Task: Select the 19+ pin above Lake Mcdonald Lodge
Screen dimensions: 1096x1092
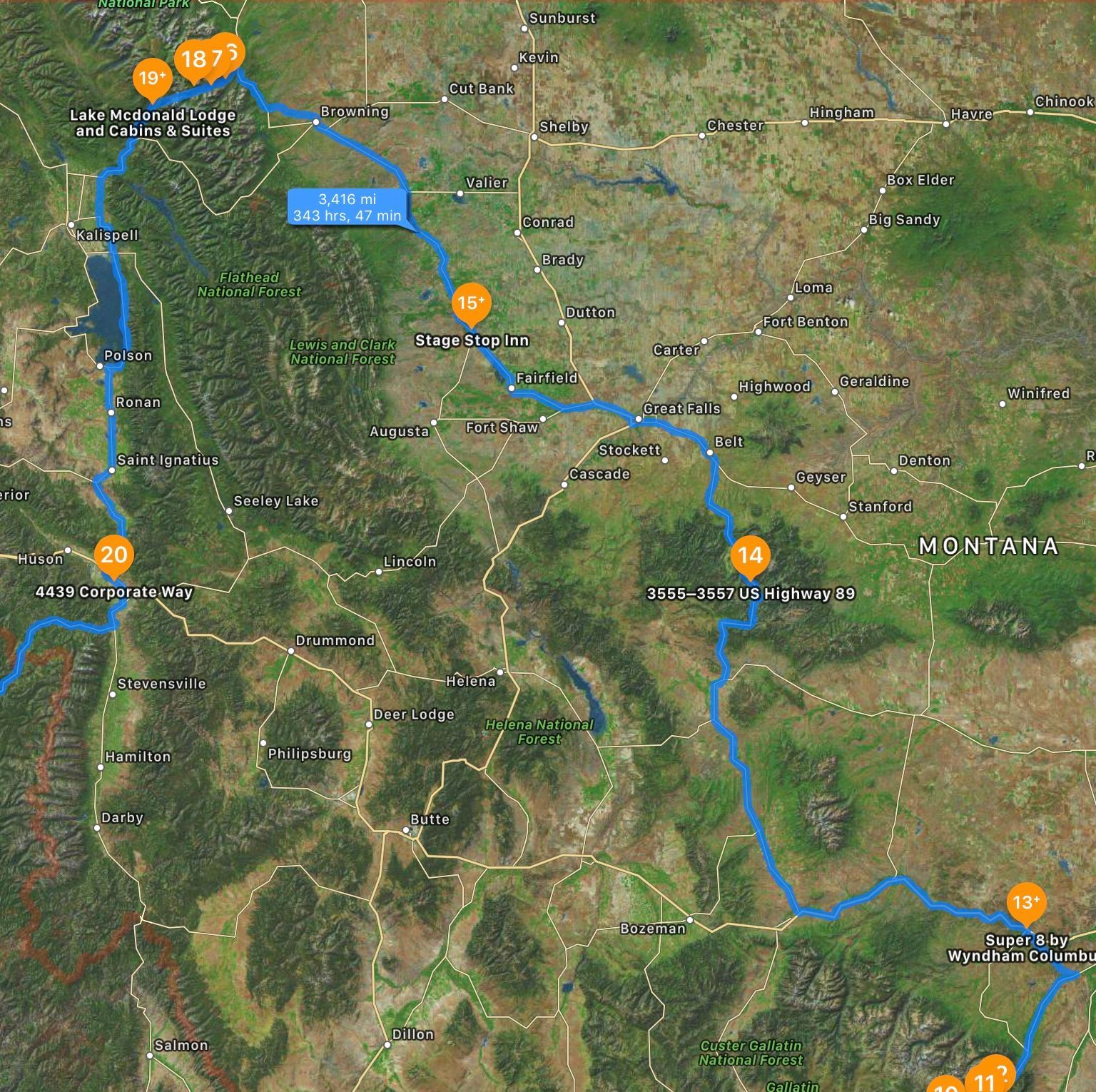Action: click(153, 79)
